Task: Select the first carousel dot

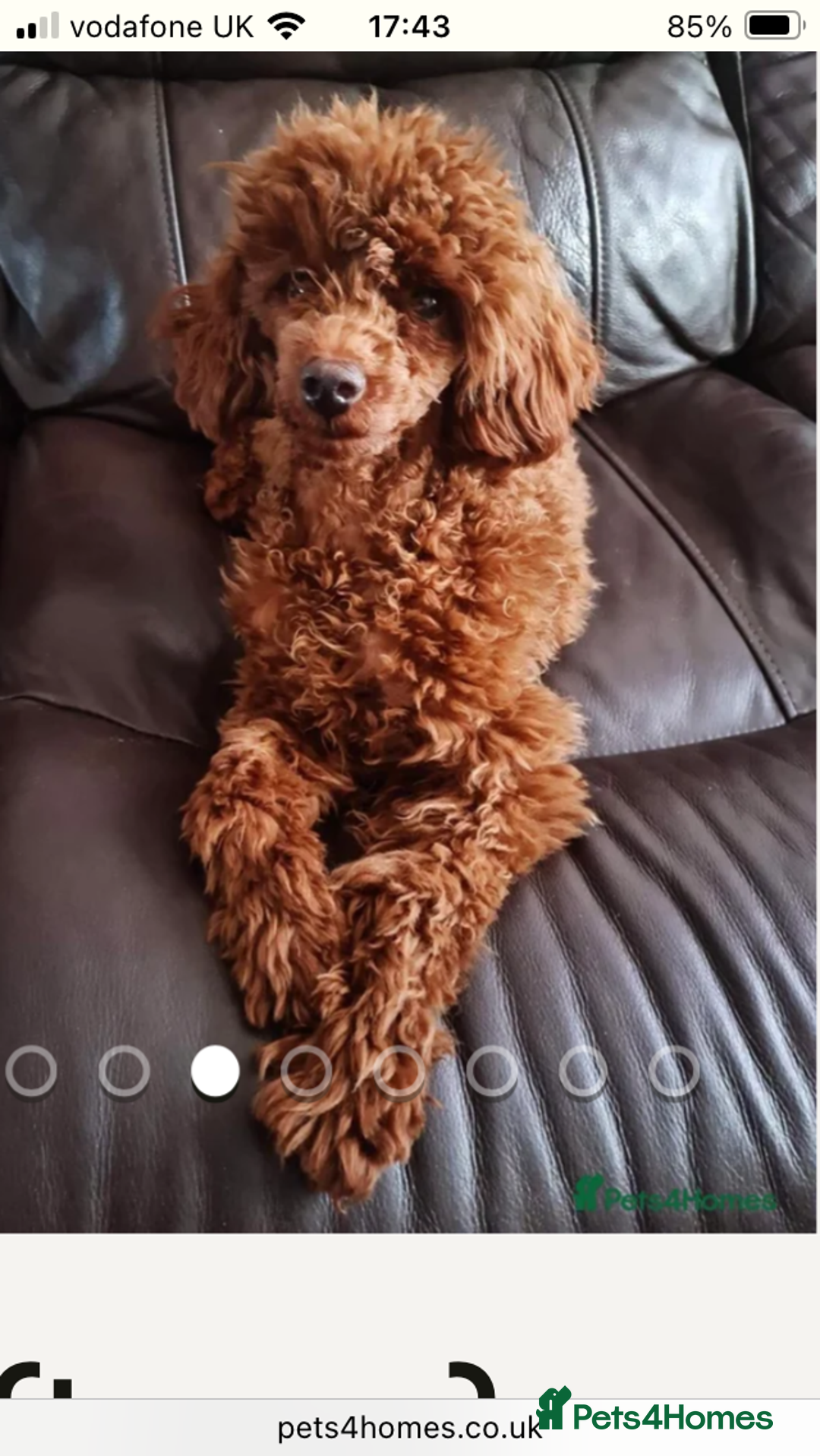Action: [32, 1072]
